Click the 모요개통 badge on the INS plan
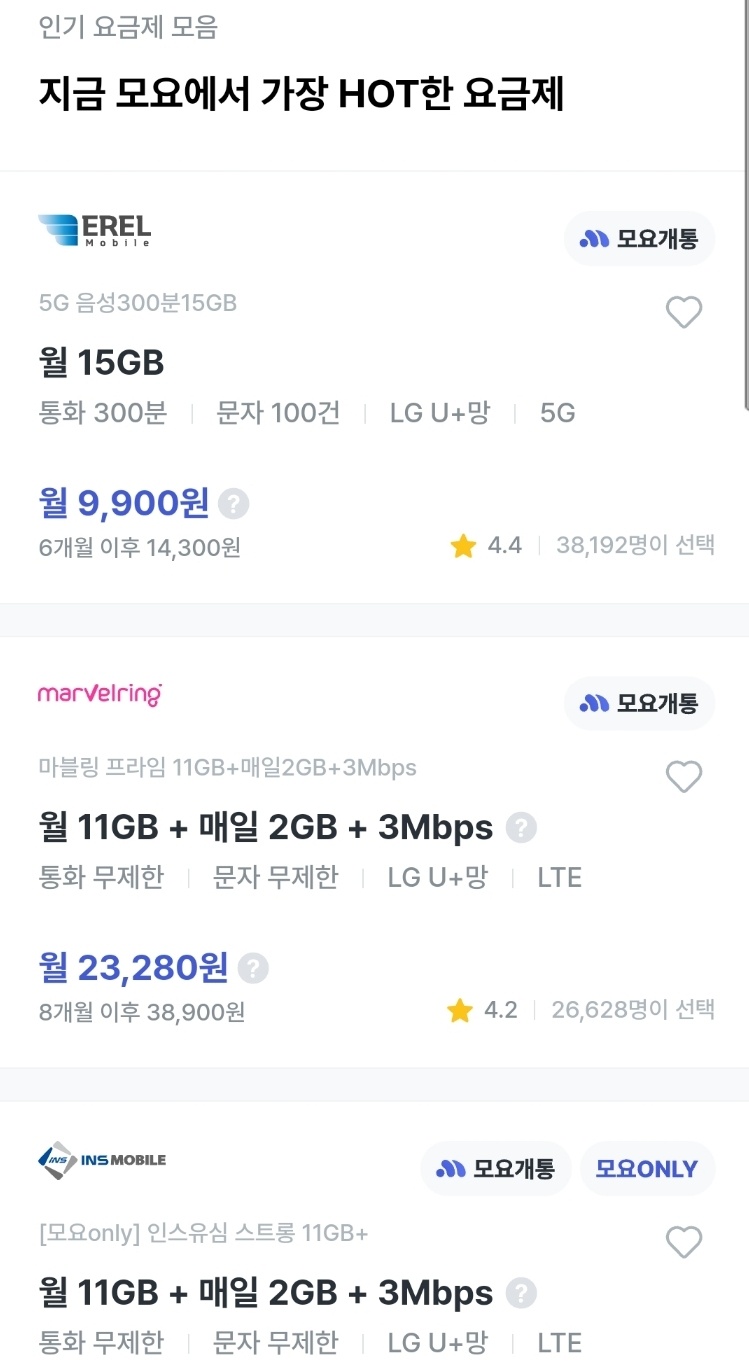The width and height of the screenshot is (749, 1367). pyautogui.click(x=496, y=1168)
